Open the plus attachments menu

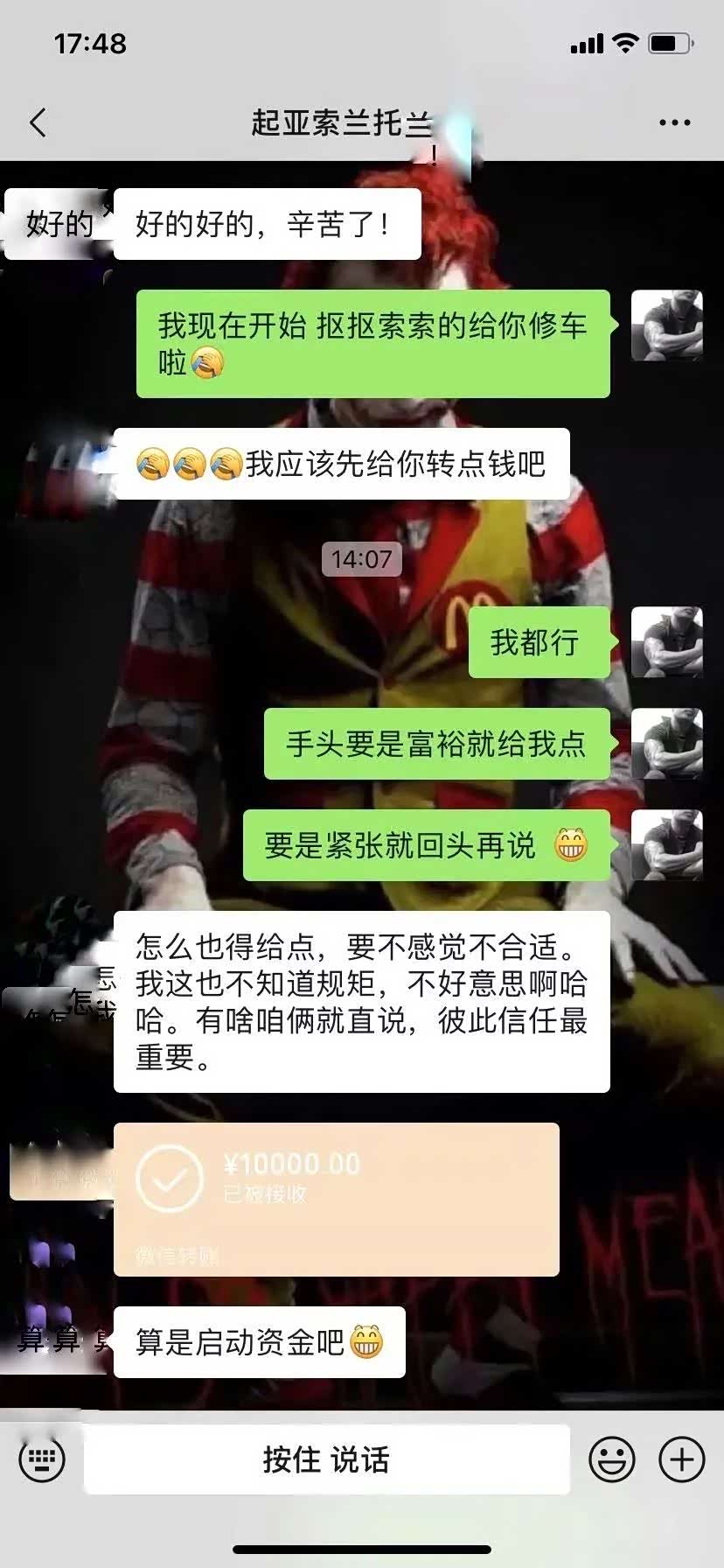[x=681, y=1459]
